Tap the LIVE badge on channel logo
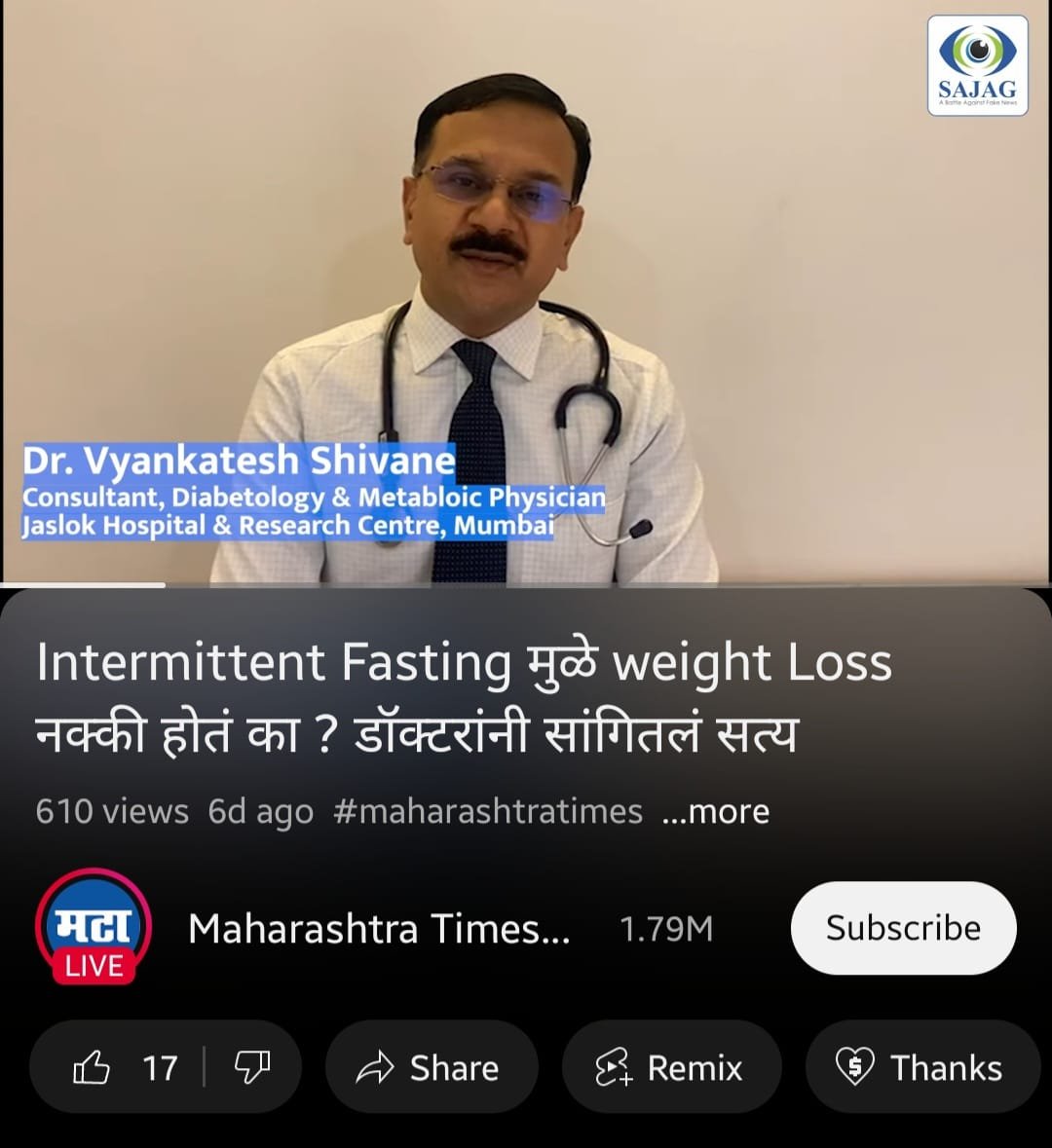Screen dimensions: 1052x1148 pos(94,965)
